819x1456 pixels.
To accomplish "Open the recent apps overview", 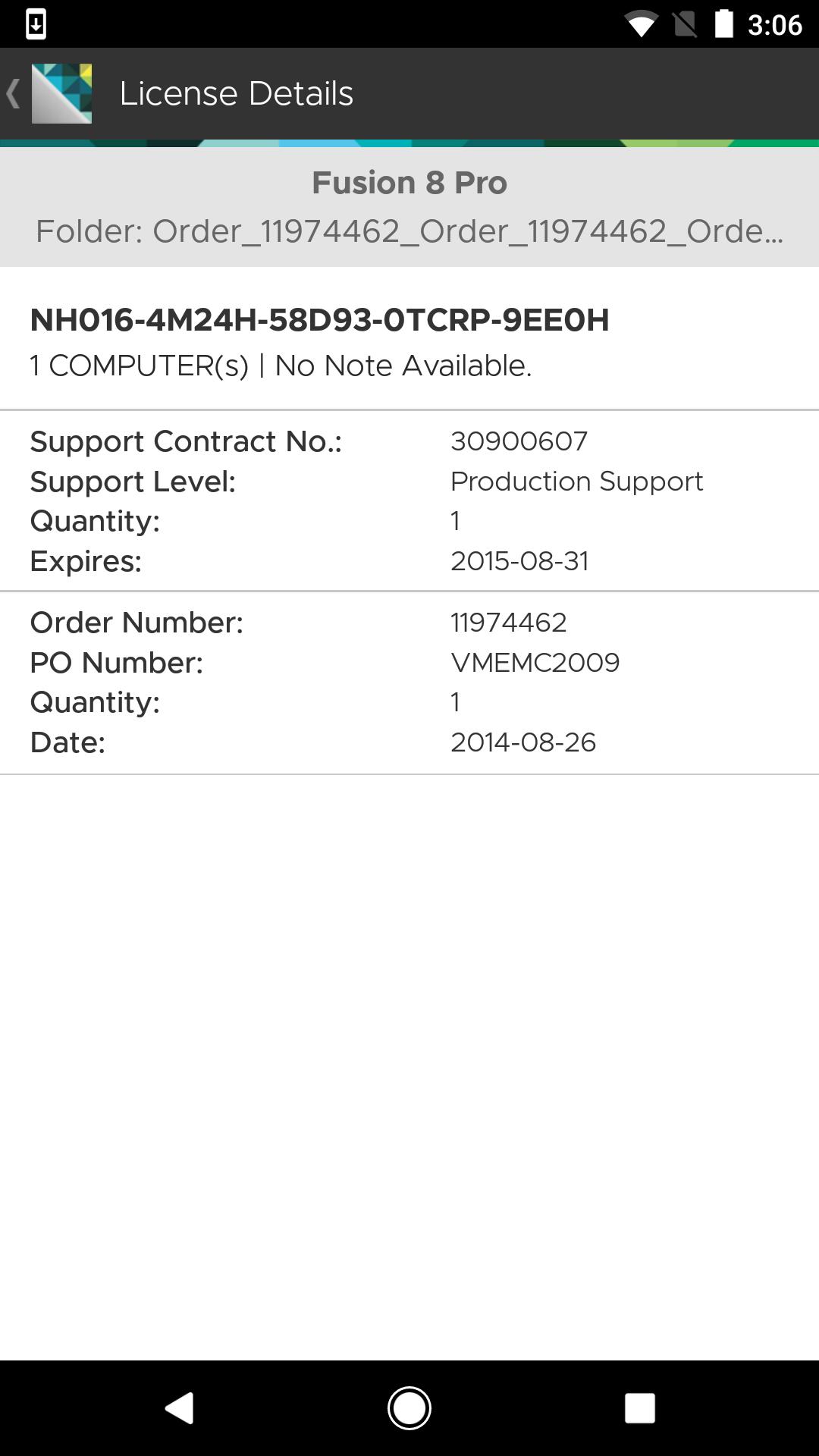I will [639, 1408].
